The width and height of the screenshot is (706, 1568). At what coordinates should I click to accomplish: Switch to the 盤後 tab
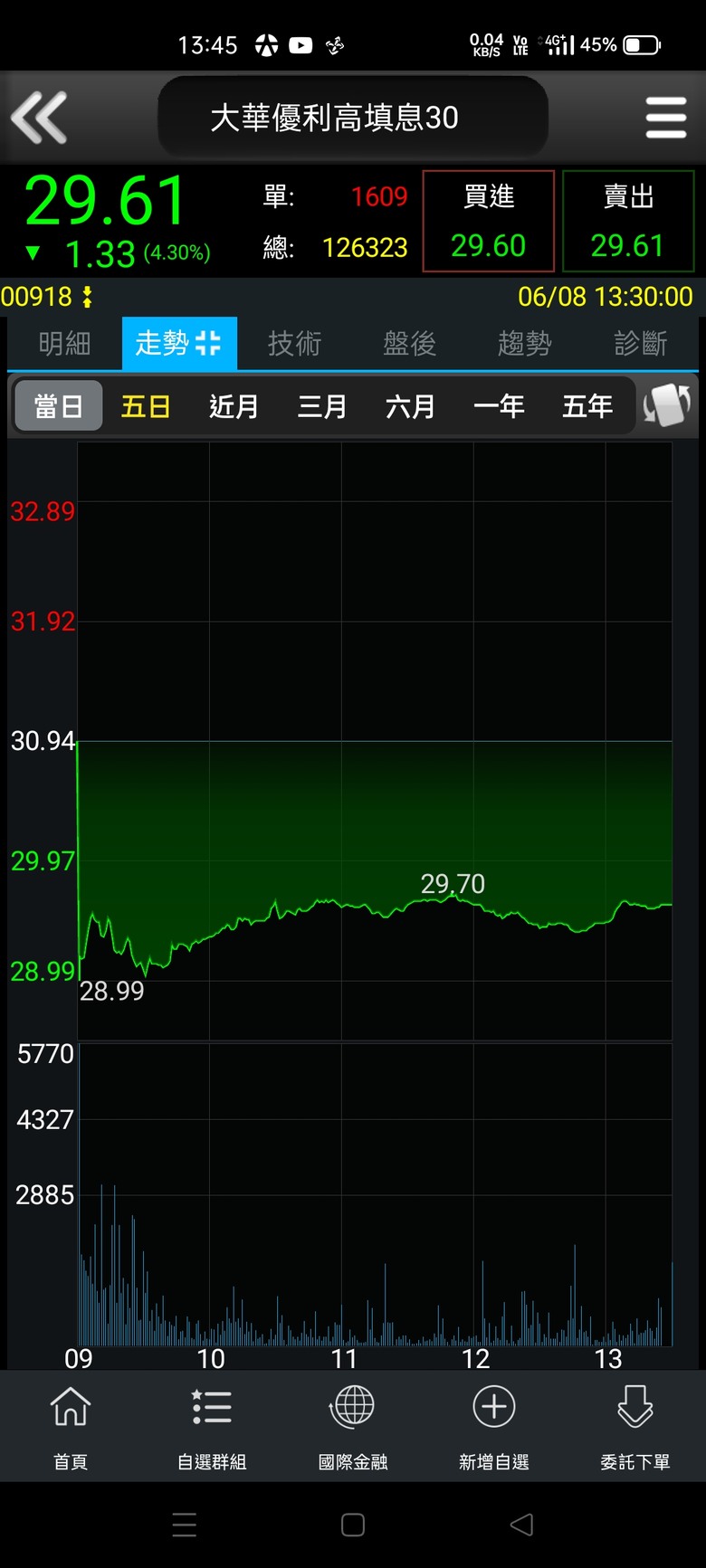(409, 344)
